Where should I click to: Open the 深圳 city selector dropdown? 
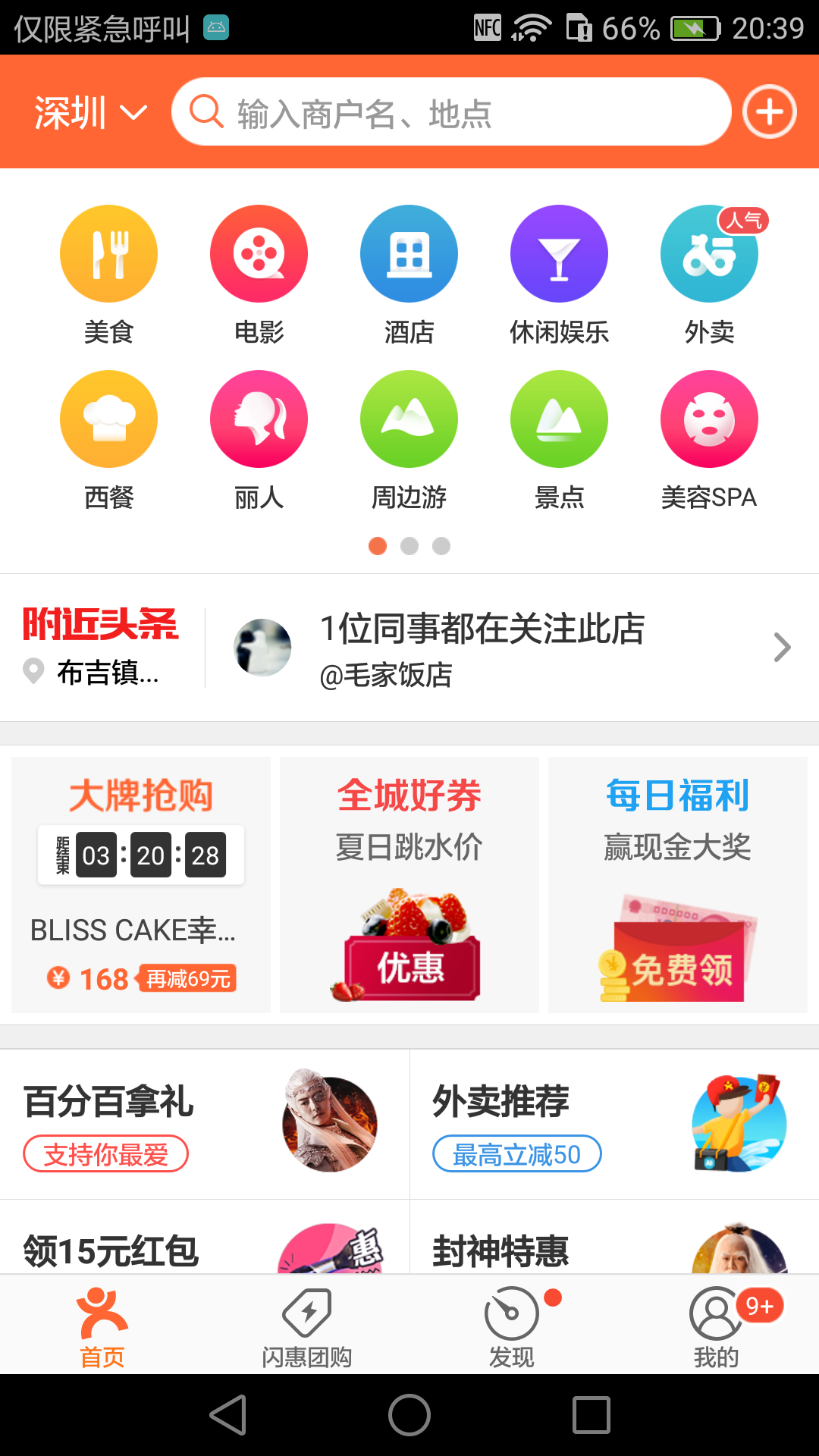(91, 113)
